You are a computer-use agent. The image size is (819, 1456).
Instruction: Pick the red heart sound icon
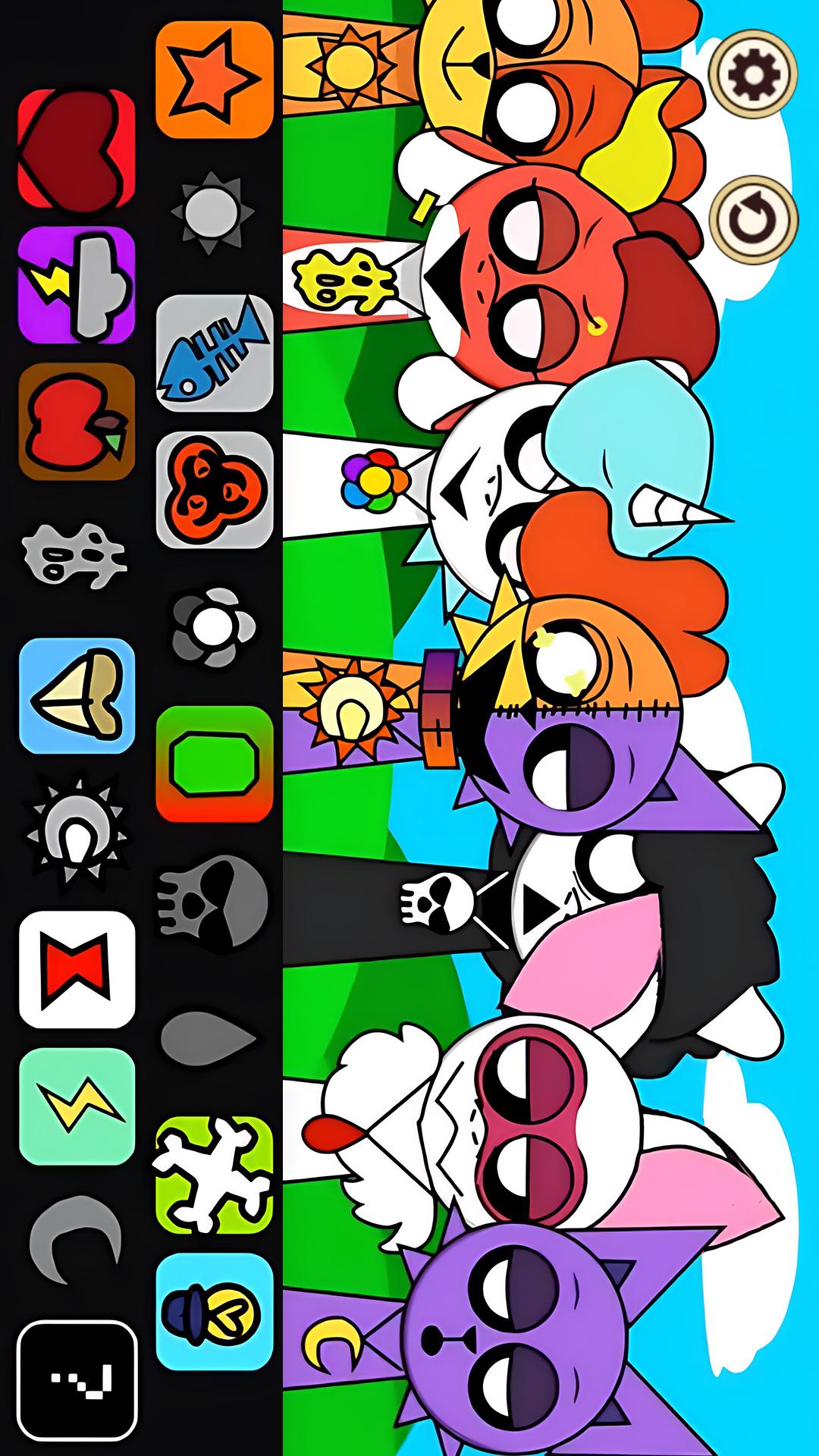coord(77,149)
